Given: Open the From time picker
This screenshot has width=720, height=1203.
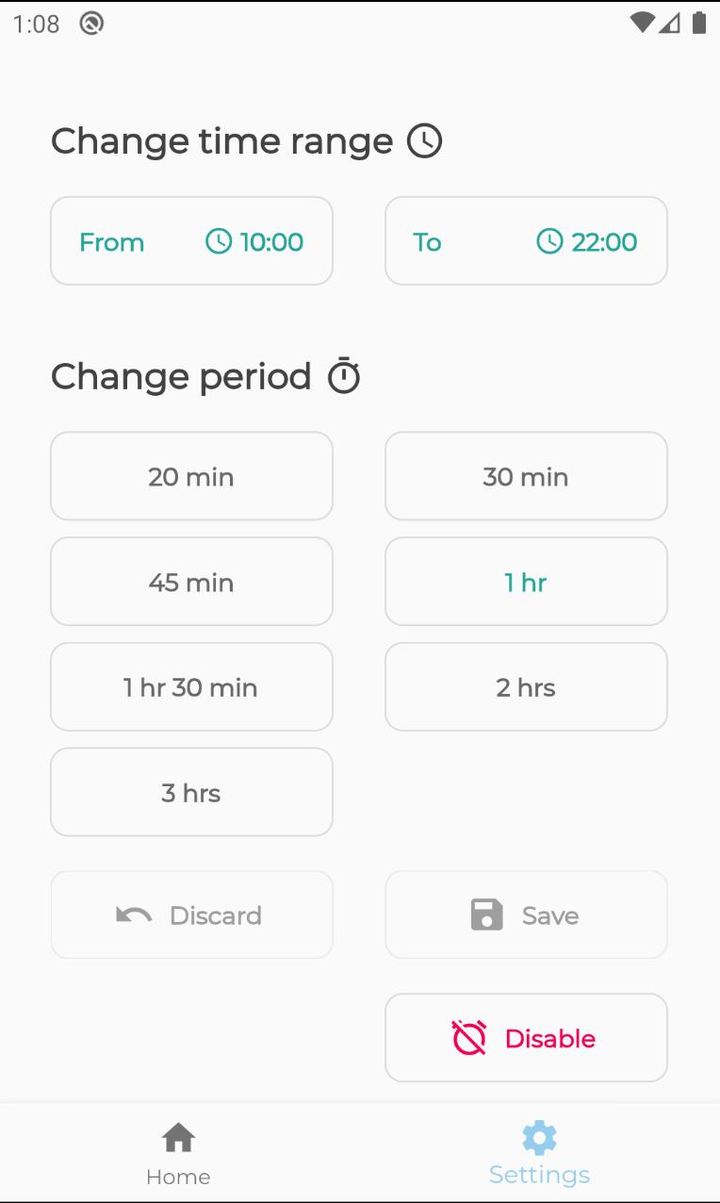Looking at the screenshot, I should pyautogui.click(x=191, y=241).
